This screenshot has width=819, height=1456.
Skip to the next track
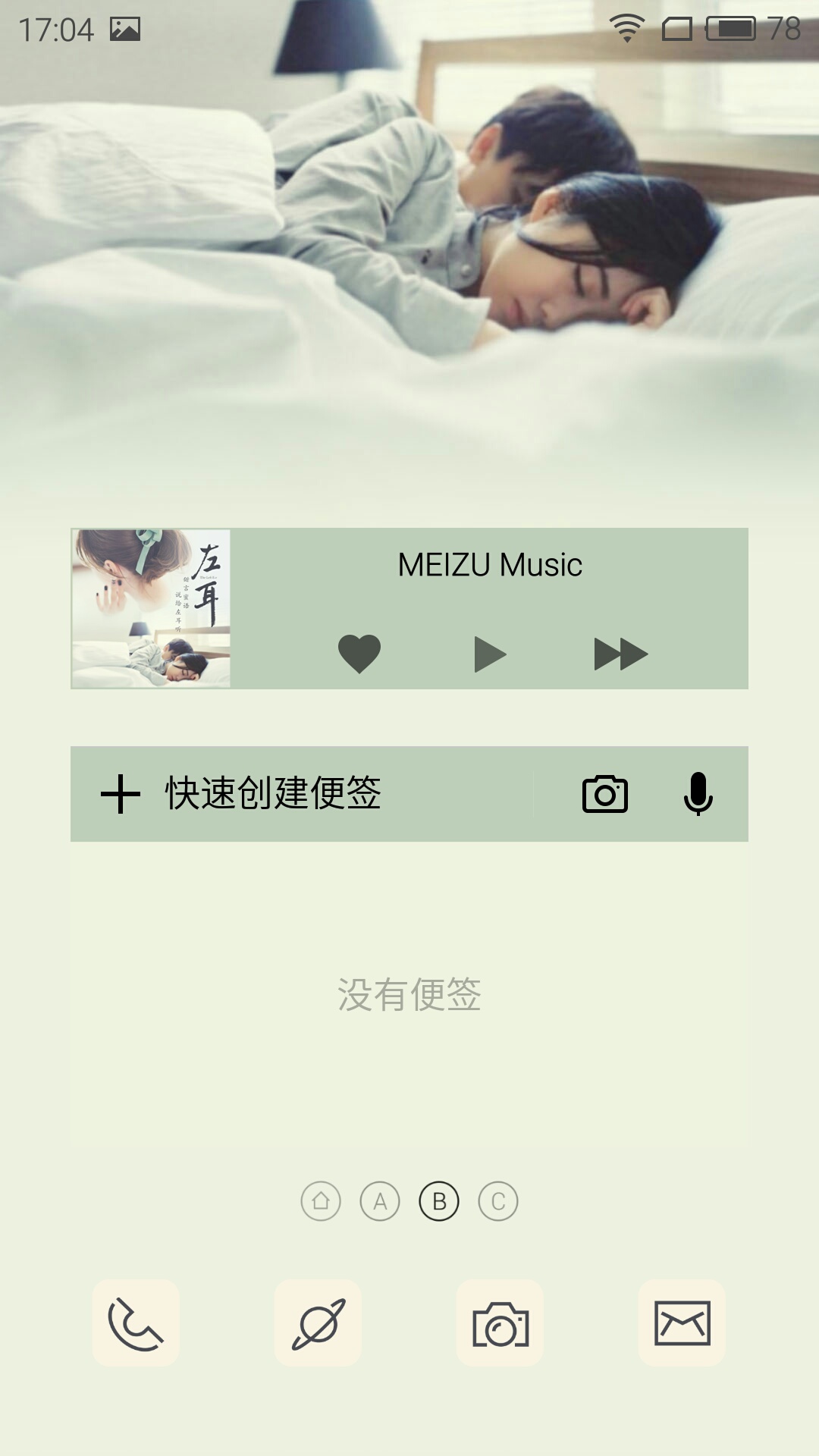click(620, 654)
